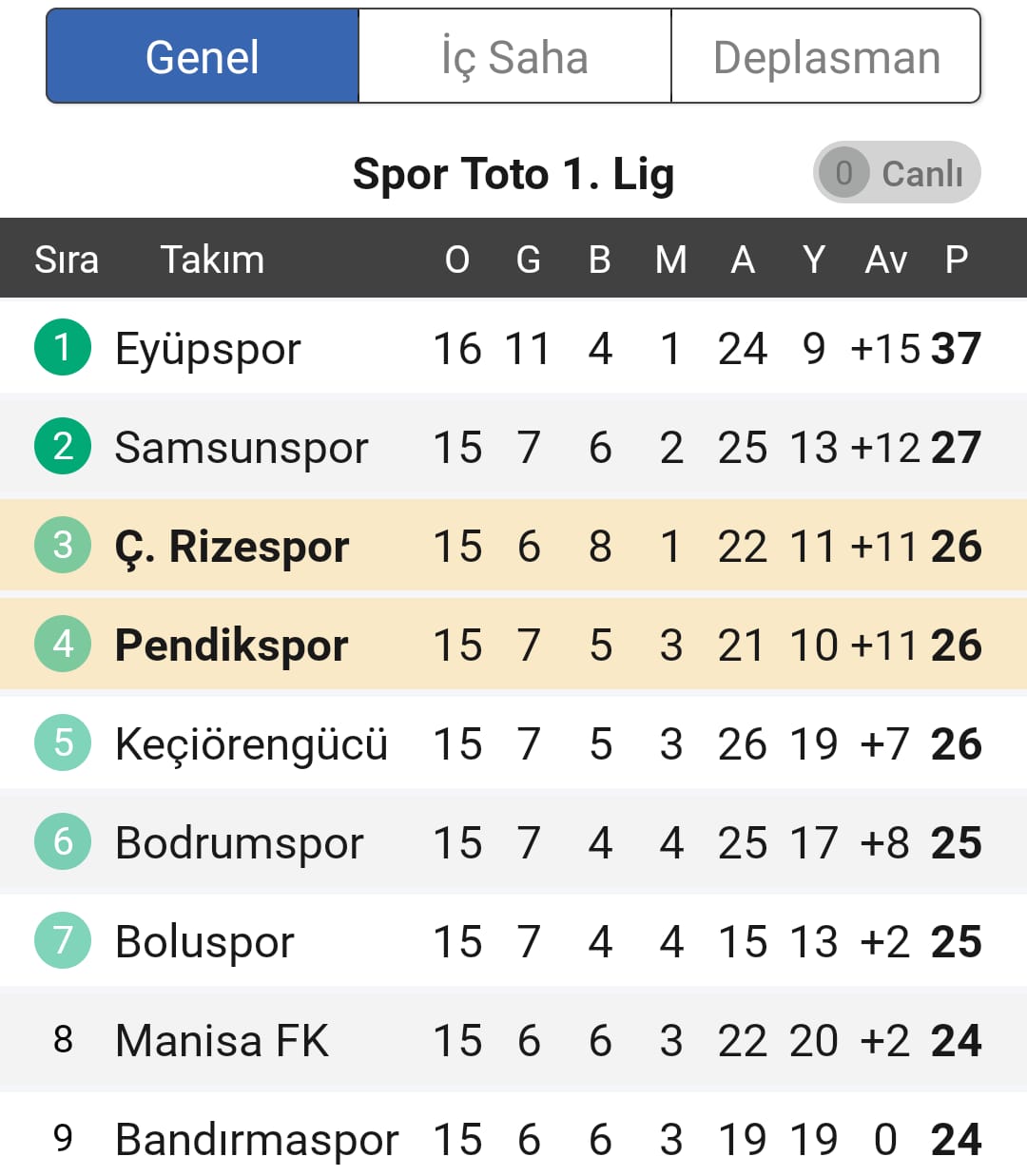Open Bandırmaspor team row

pos(257,1140)
